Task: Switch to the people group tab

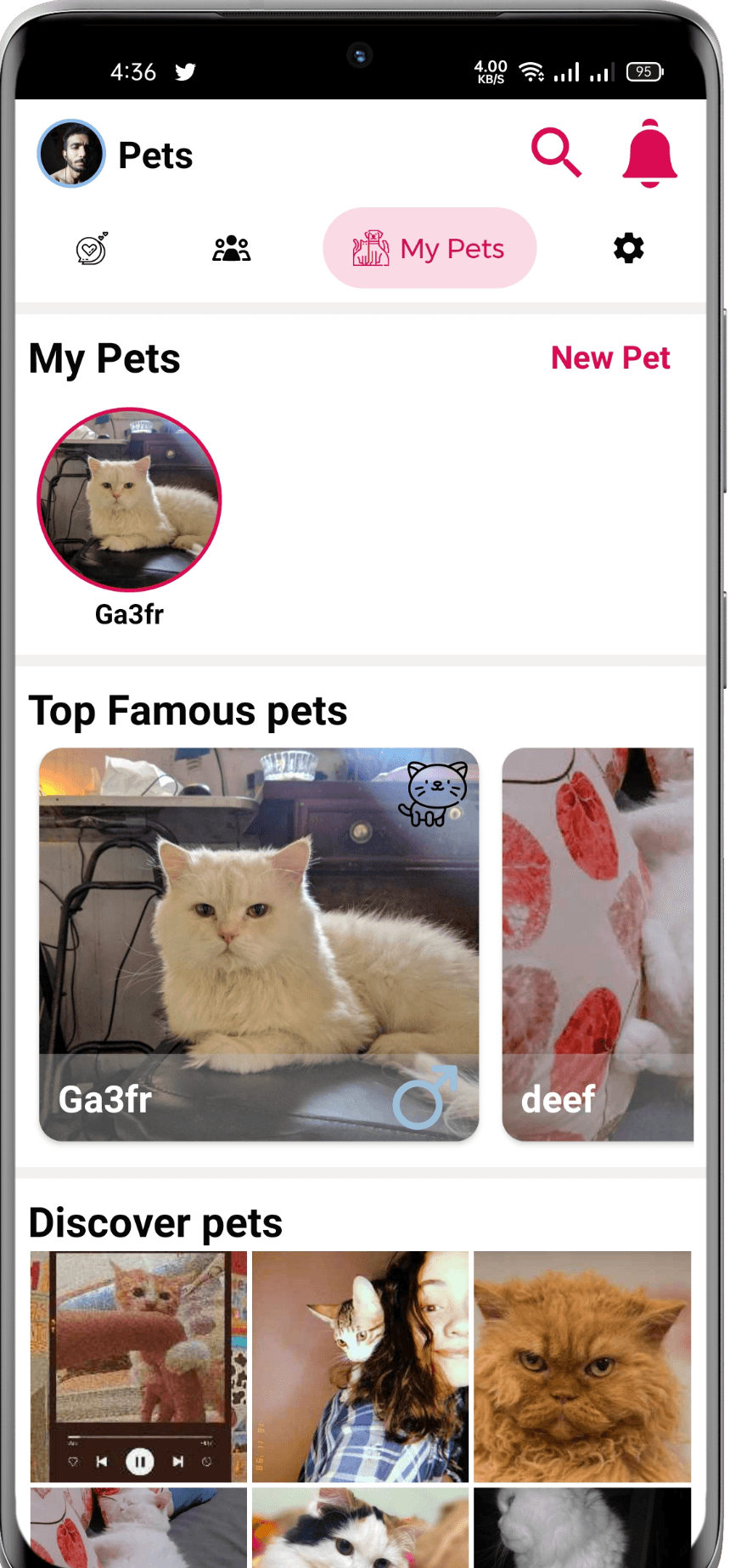Action: [231, 249]
